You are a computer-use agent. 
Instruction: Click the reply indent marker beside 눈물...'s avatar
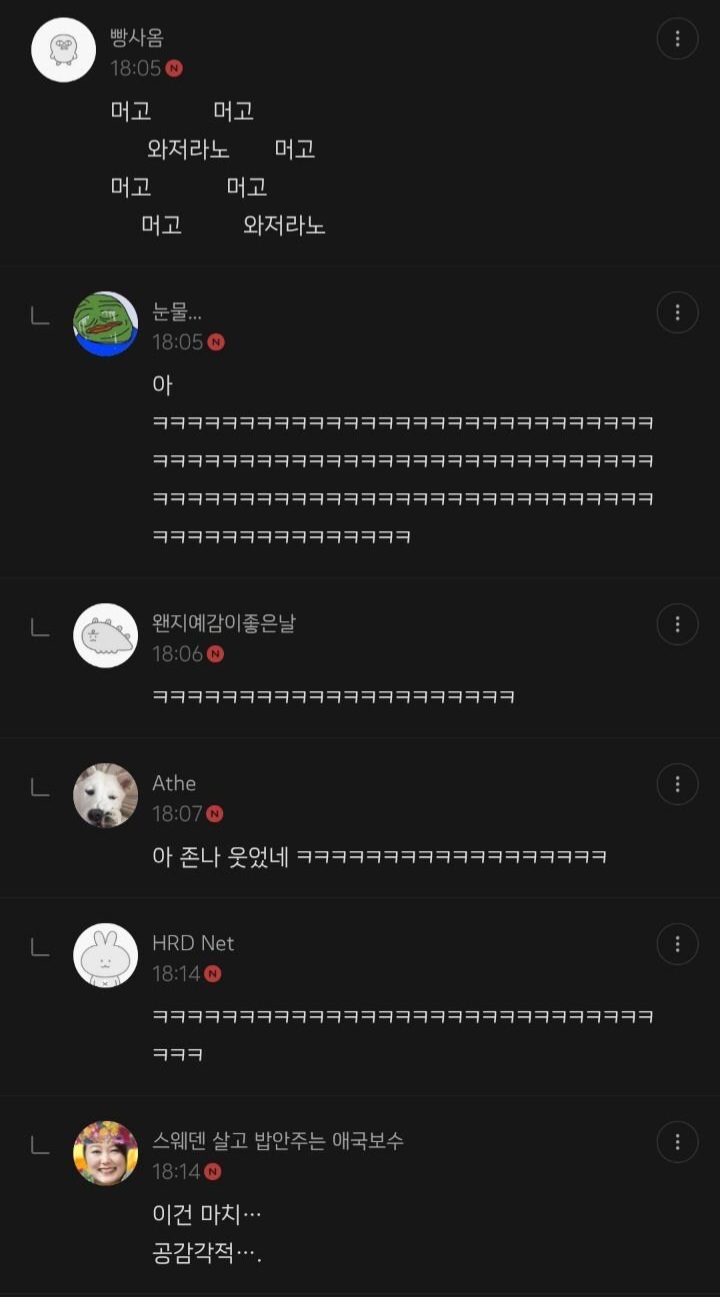point(40,315)
